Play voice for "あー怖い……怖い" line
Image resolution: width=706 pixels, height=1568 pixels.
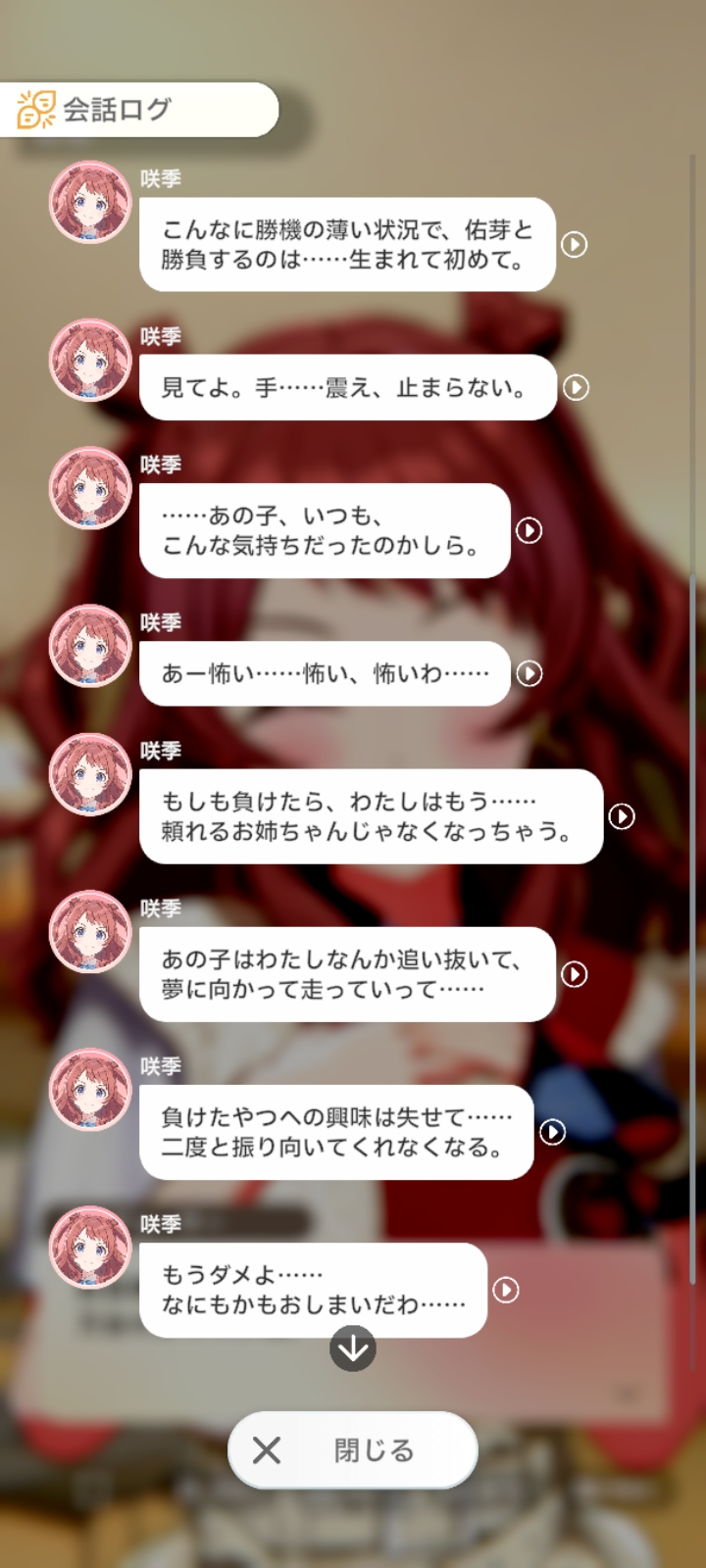(x=529, y=673)
